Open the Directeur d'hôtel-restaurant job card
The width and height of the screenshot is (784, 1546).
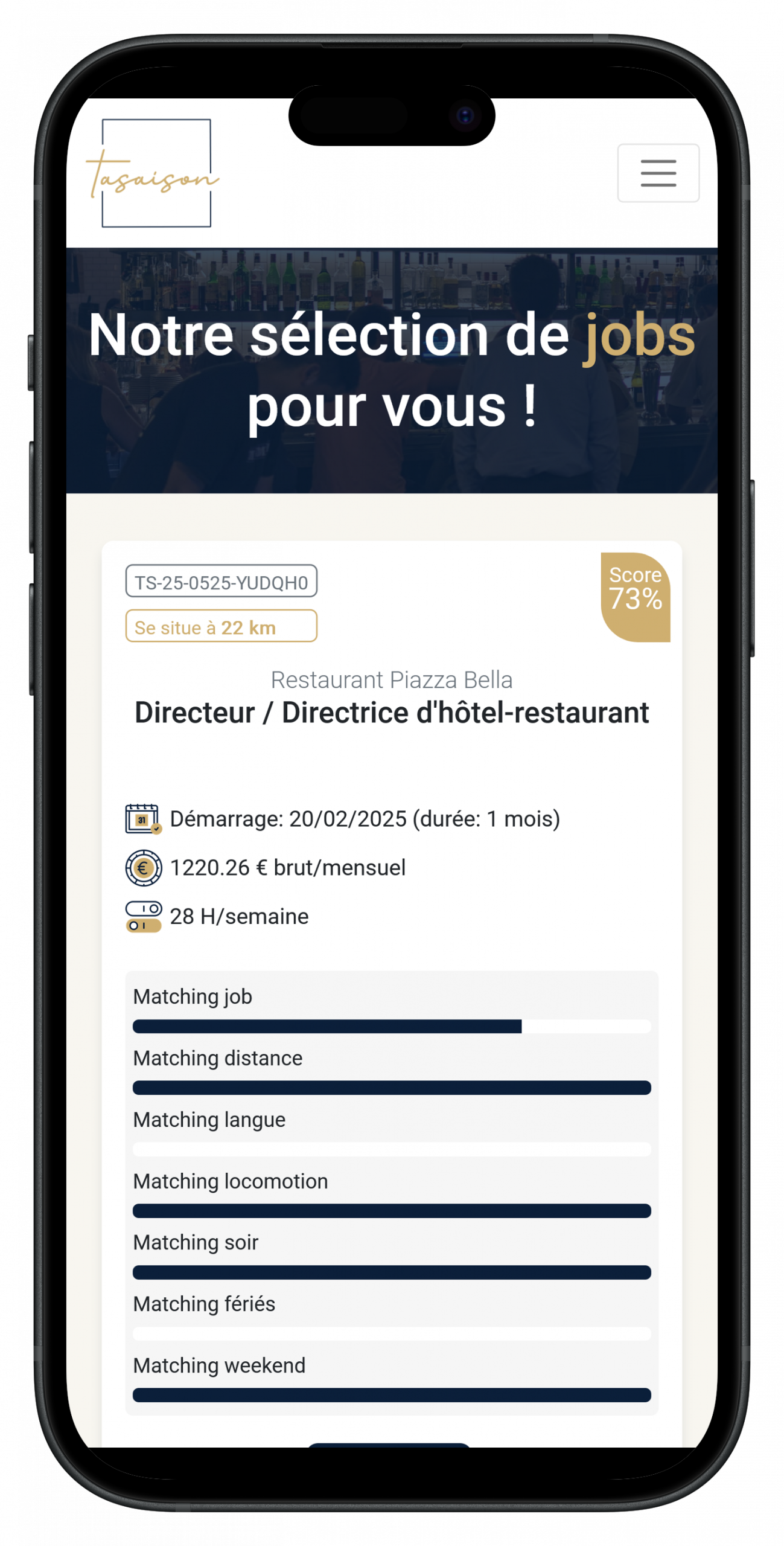pos(391,713)
